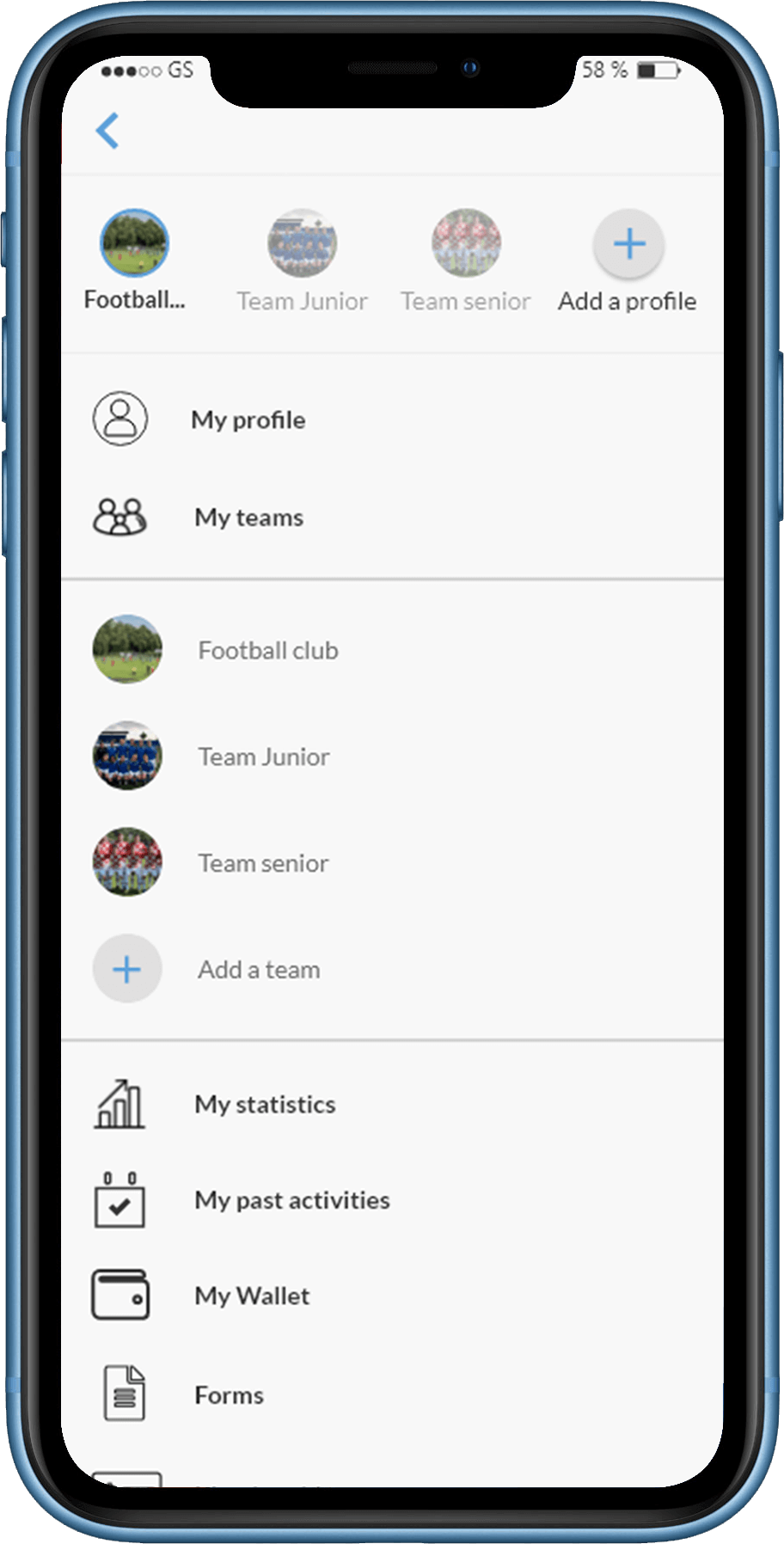The width and height of the screenshot is (784, 1544).
Task: Open My past activities
Action: click(x=291, y=1200)
